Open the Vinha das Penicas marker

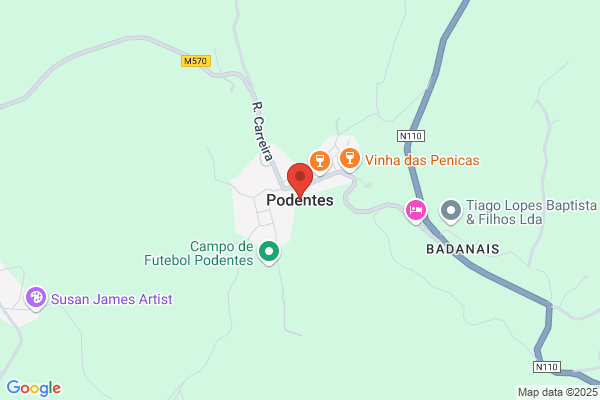(350, 160)
